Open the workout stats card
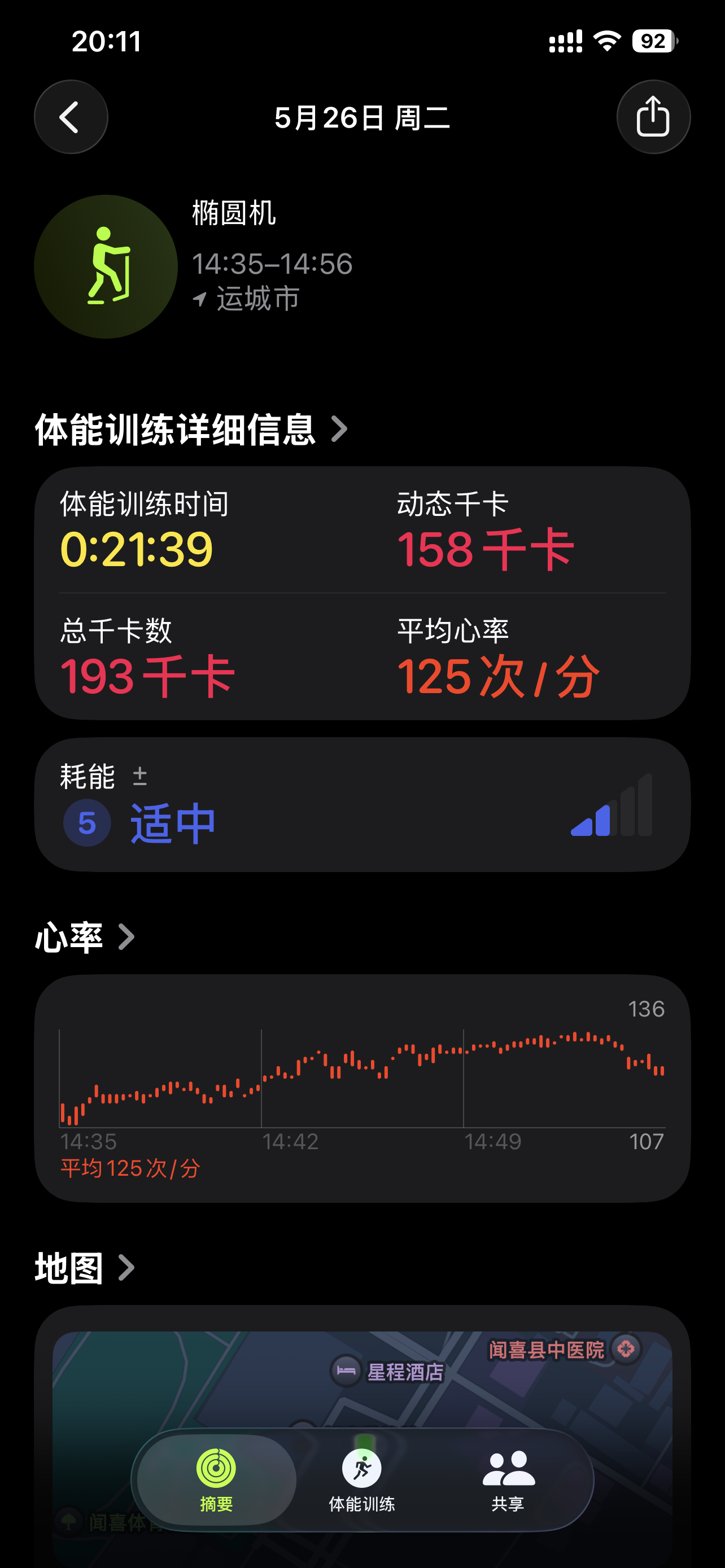This screenshot has height=1568, width=725. (362, 593)
